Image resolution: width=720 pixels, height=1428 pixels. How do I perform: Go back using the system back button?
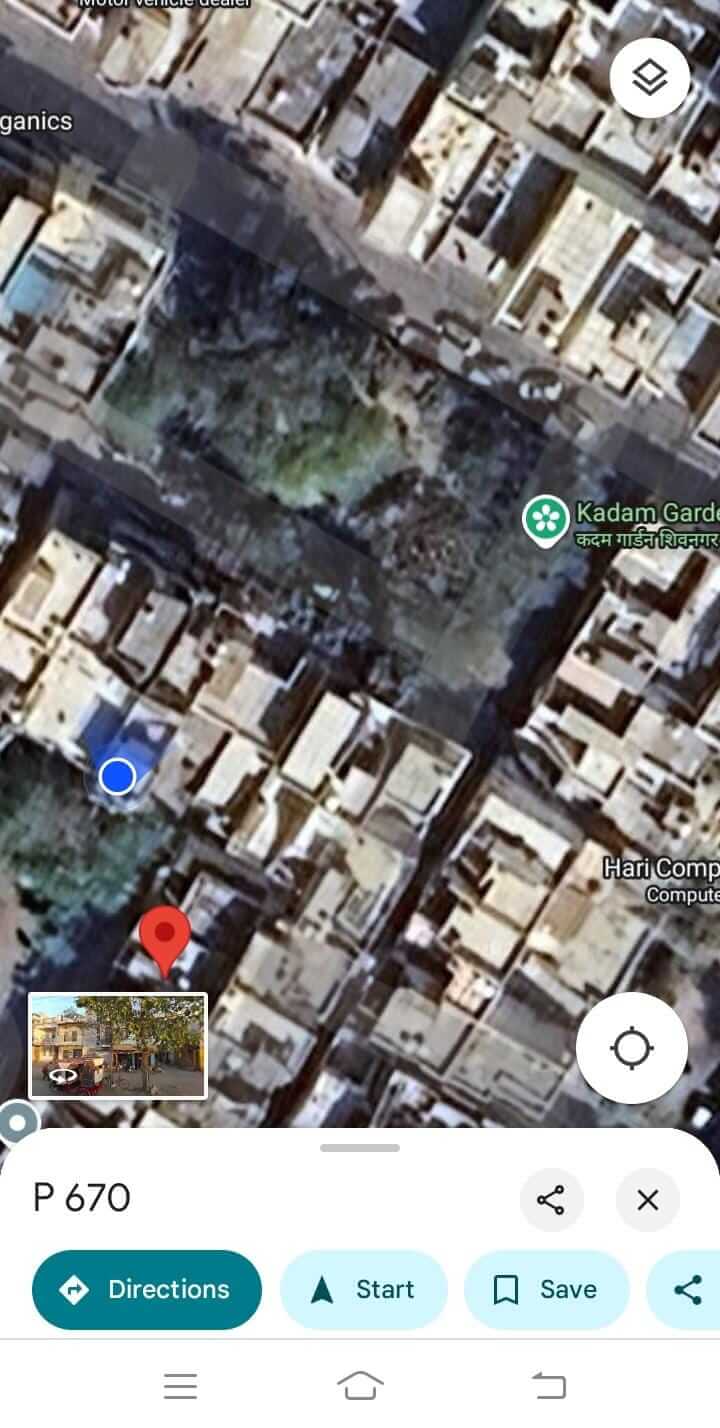(548, 1386)
